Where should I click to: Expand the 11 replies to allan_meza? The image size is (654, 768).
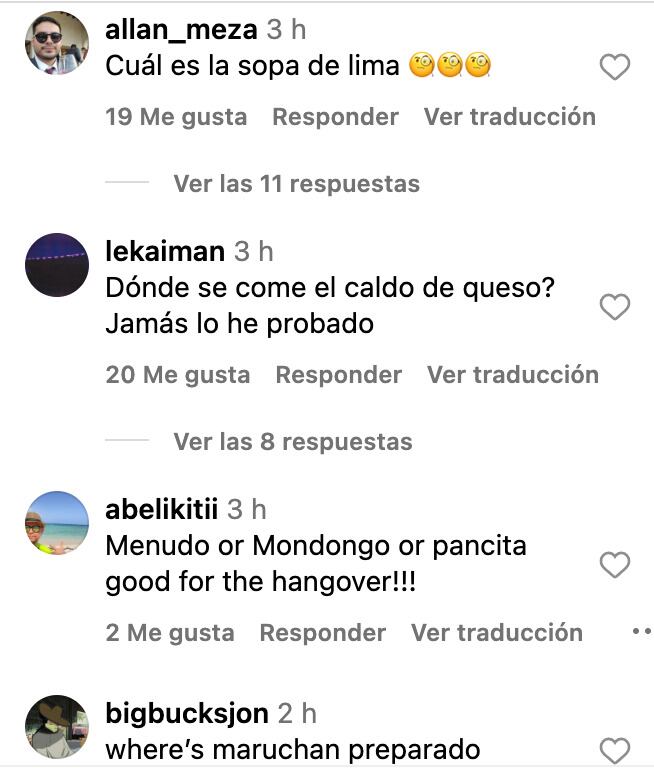click(296, 184)
